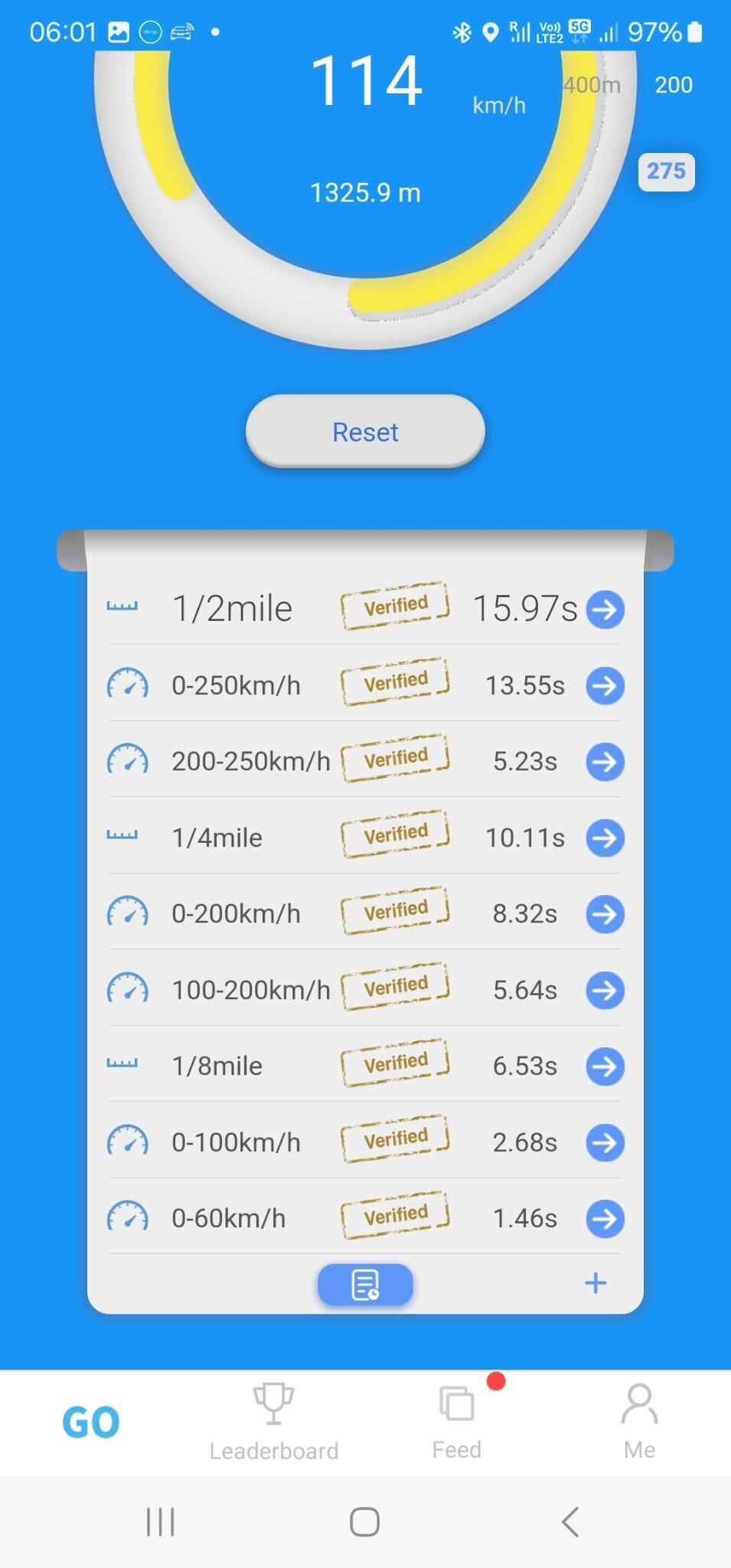Viewport: 731px width, 1568px height.
Task: Tap the Reset button
Action: (365, 431)
